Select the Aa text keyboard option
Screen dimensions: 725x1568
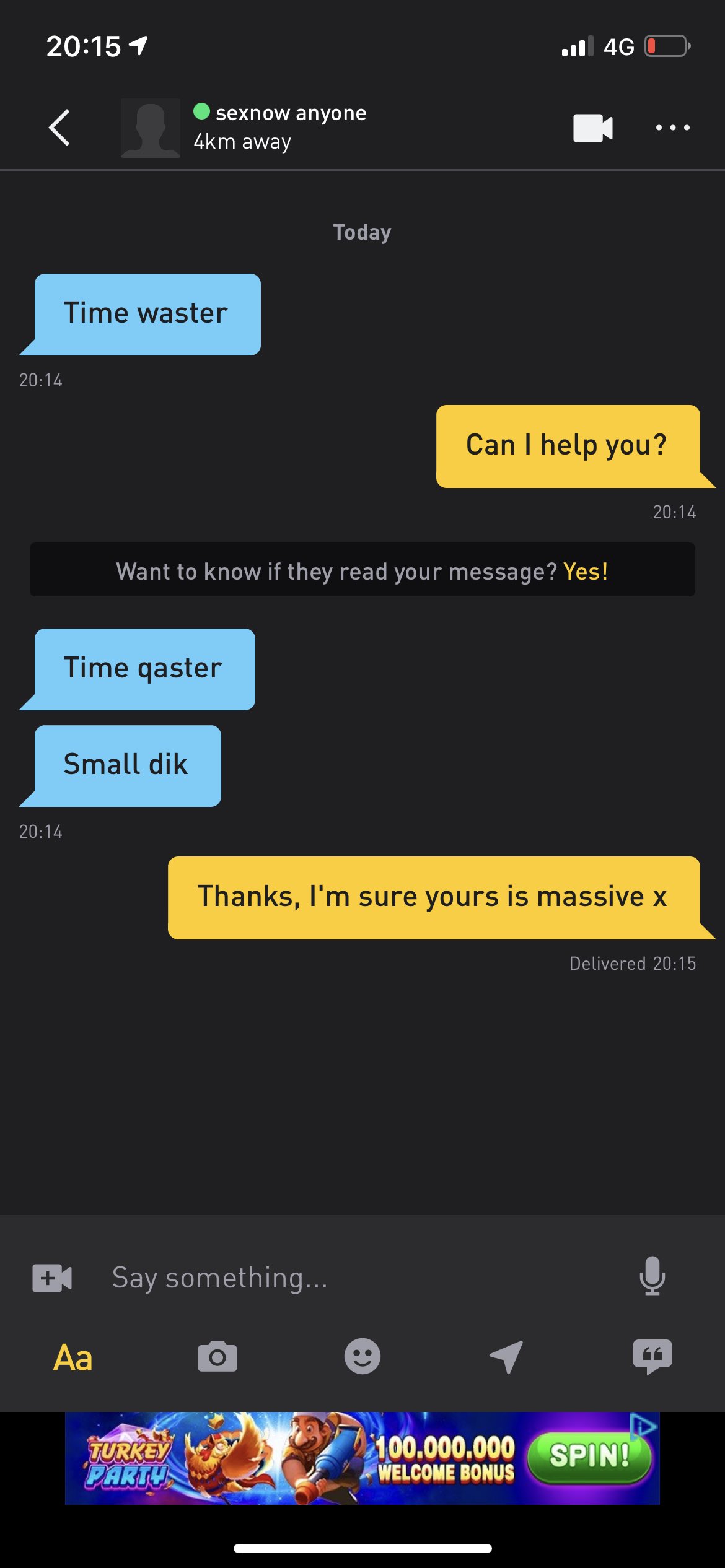coord(73,1357)
